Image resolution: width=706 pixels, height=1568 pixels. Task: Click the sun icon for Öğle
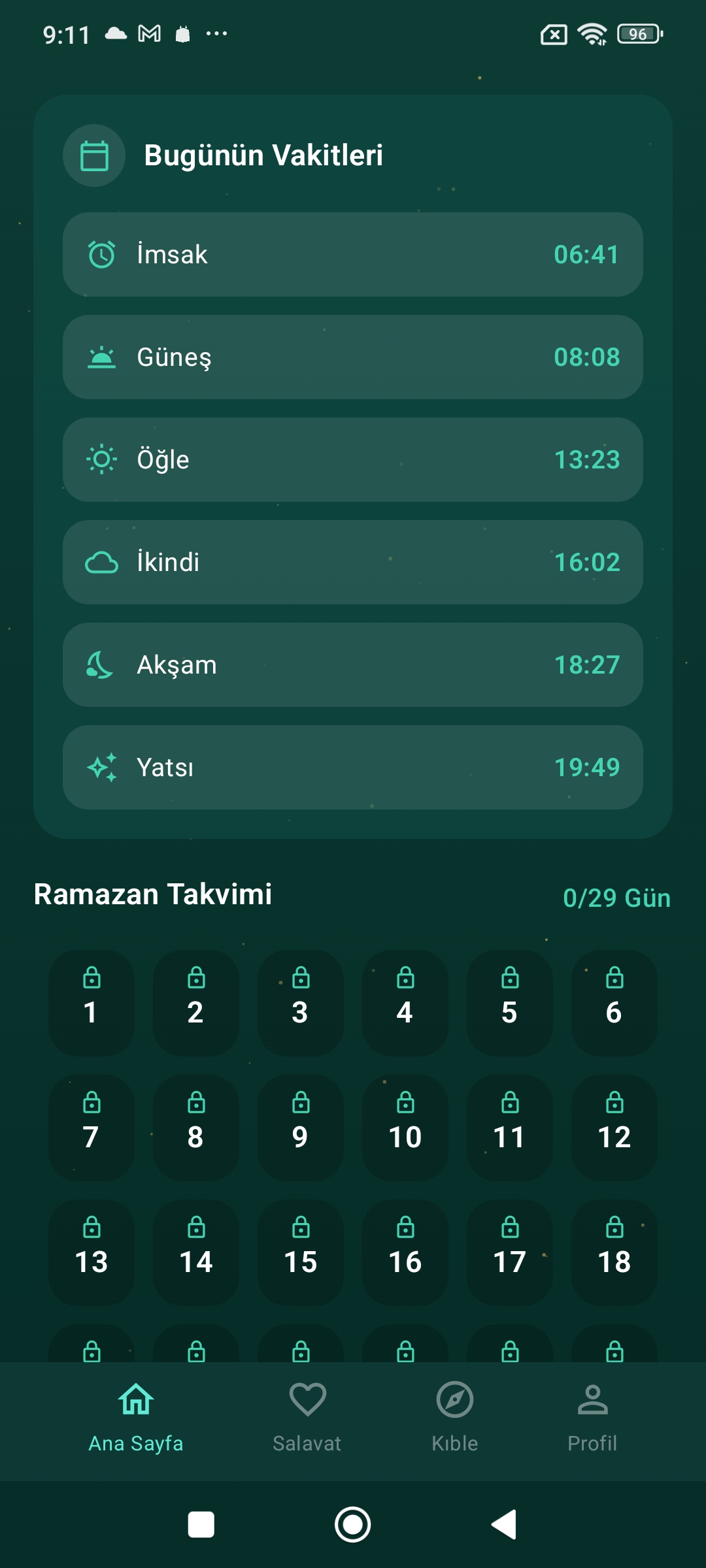pos(101,459)
